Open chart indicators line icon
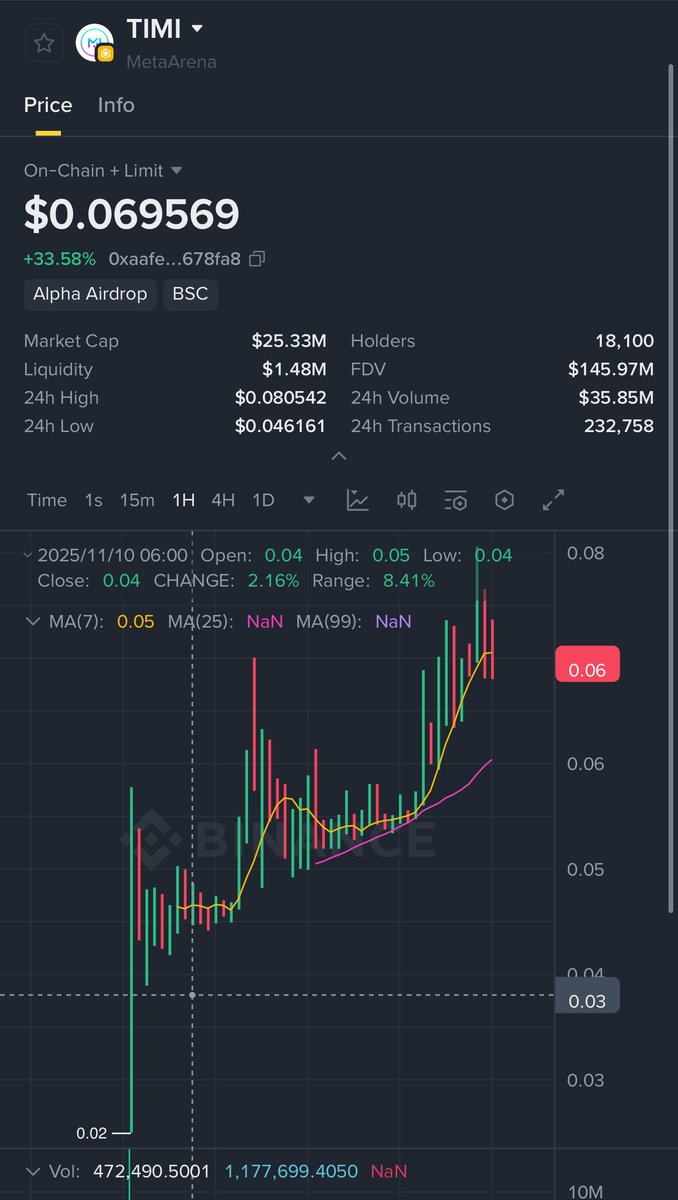678x1200 pixels. (358, 500)
